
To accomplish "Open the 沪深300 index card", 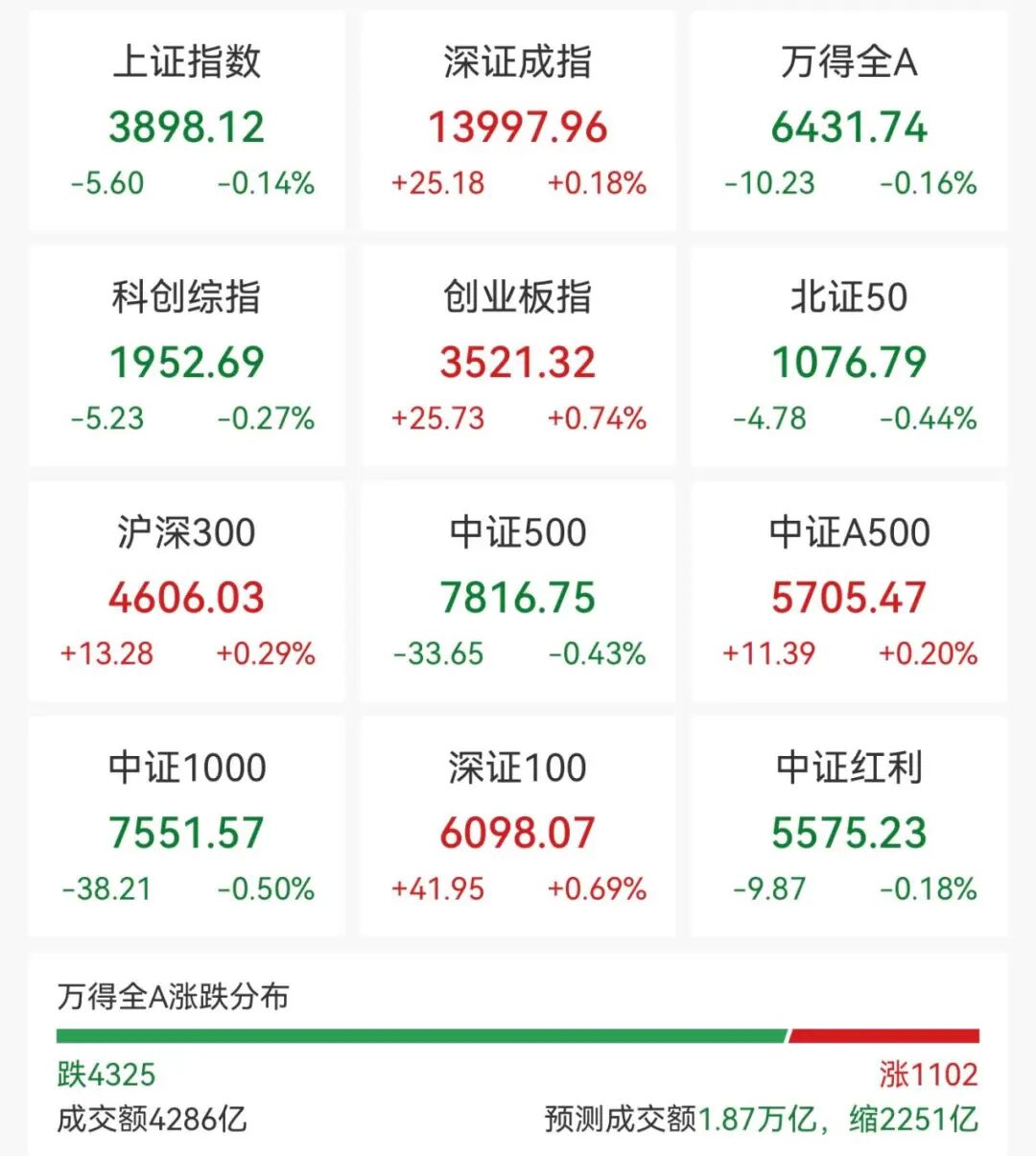I will point(187,591).
